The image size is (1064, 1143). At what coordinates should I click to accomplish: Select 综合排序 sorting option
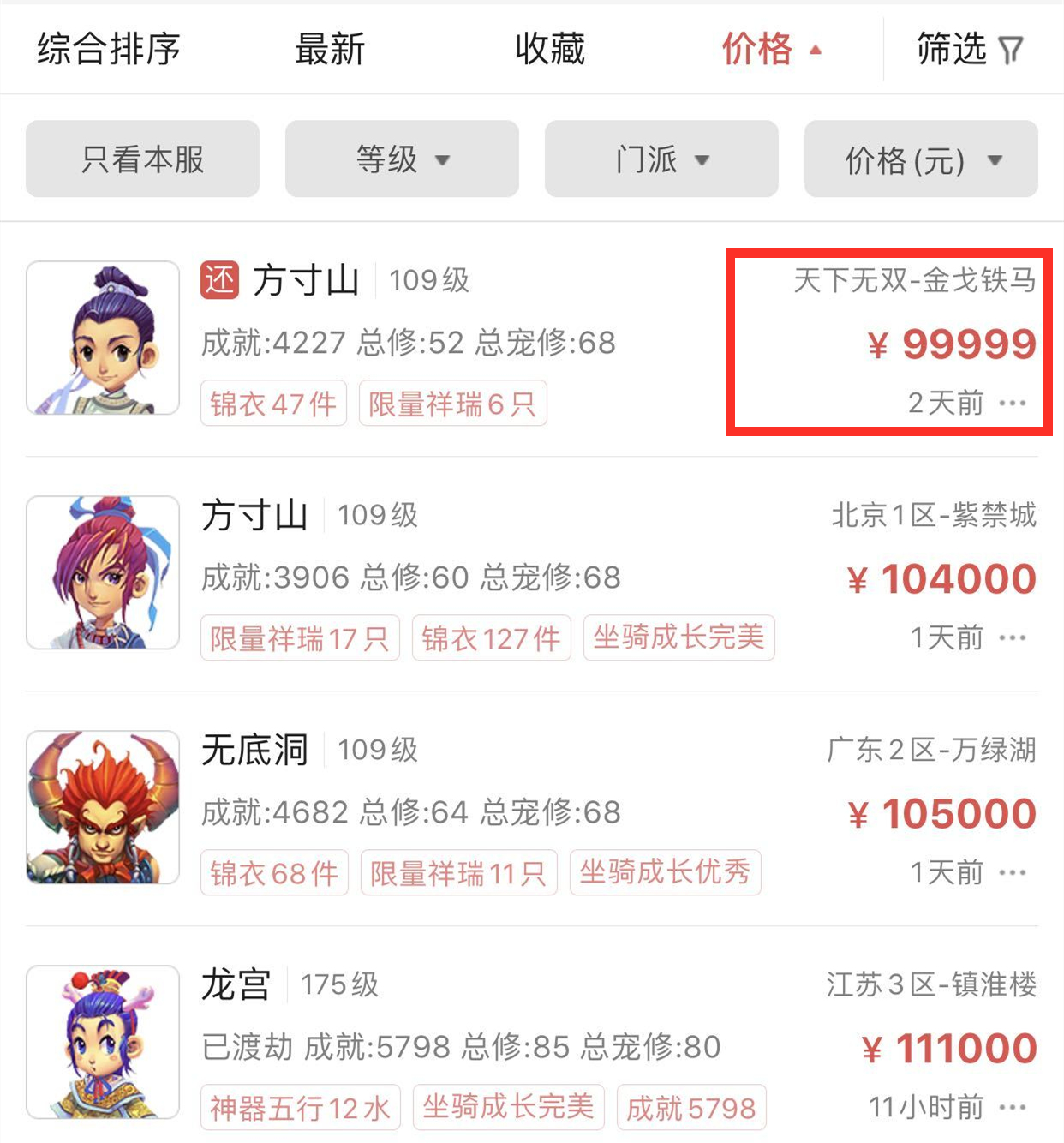pyautogui.click(x=108, y=50)
